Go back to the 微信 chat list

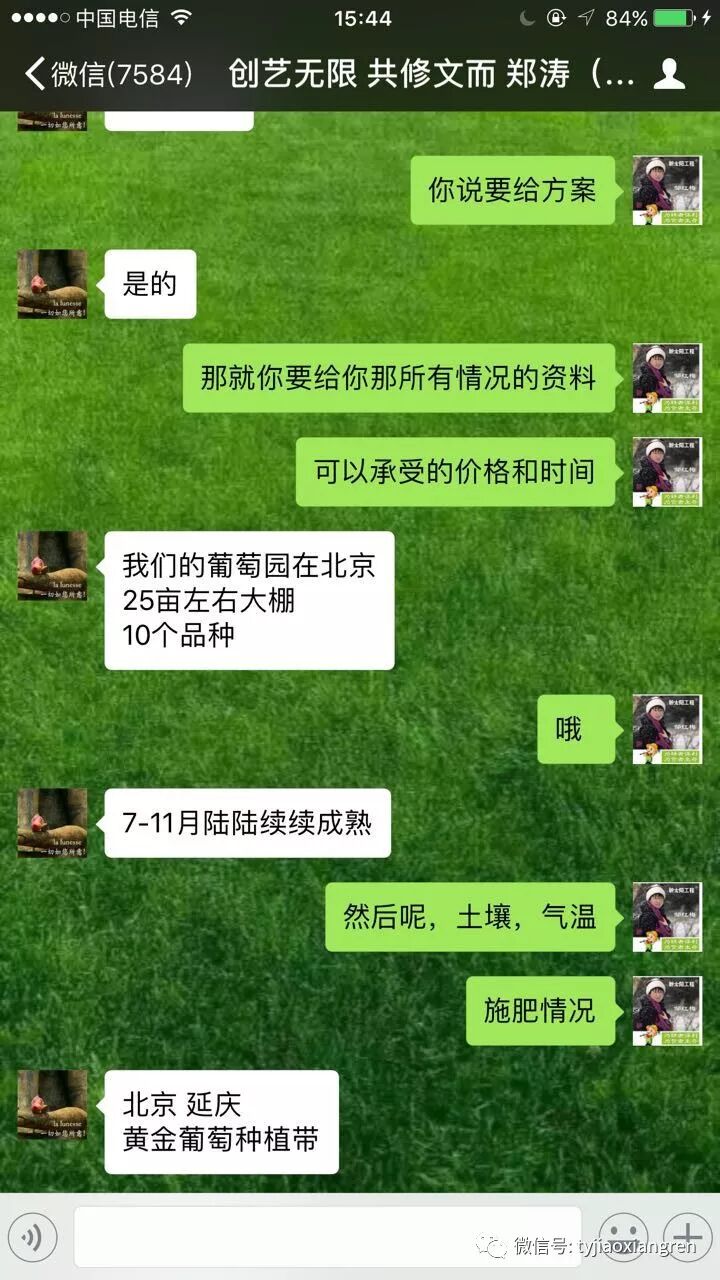click(x=108, y=74)
